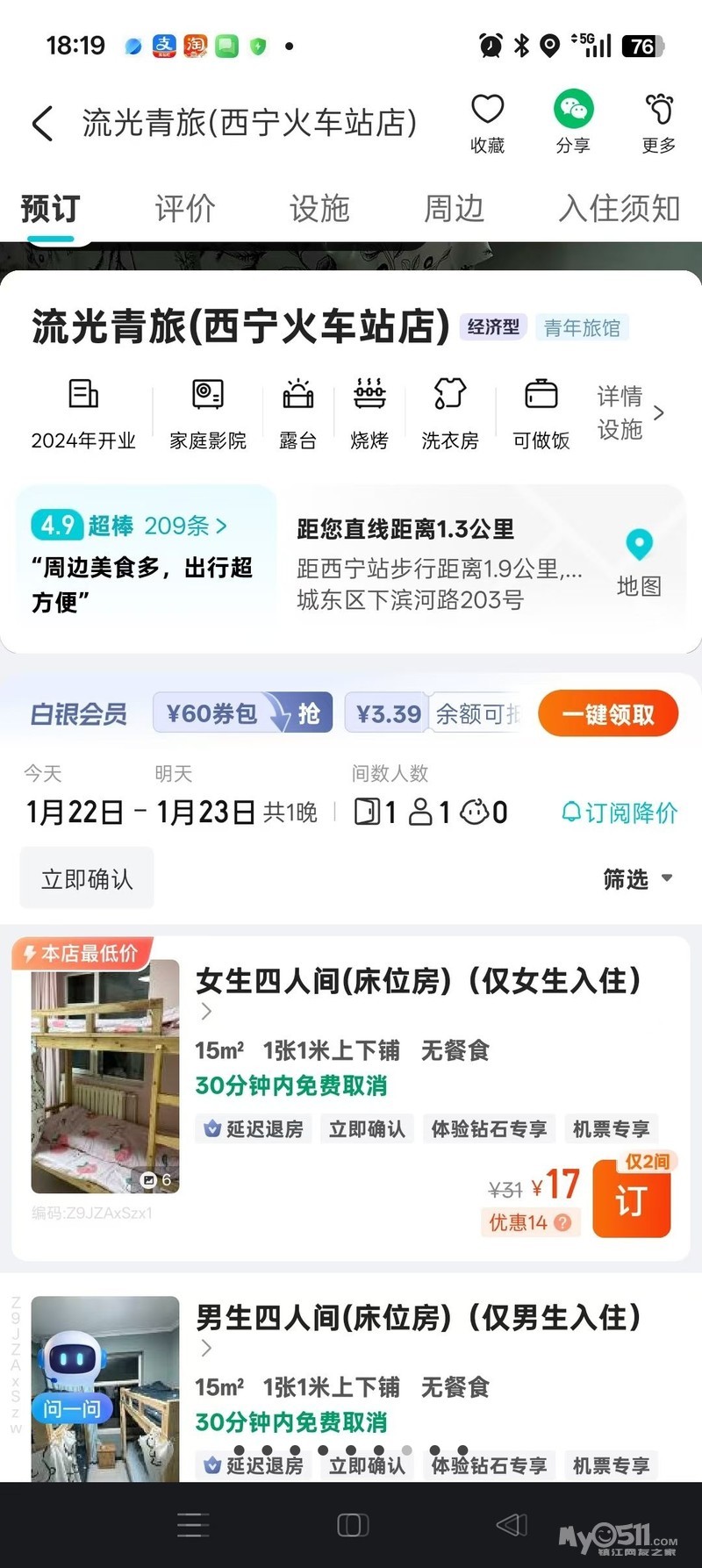View the 209条 reviews

click(185, 526)
